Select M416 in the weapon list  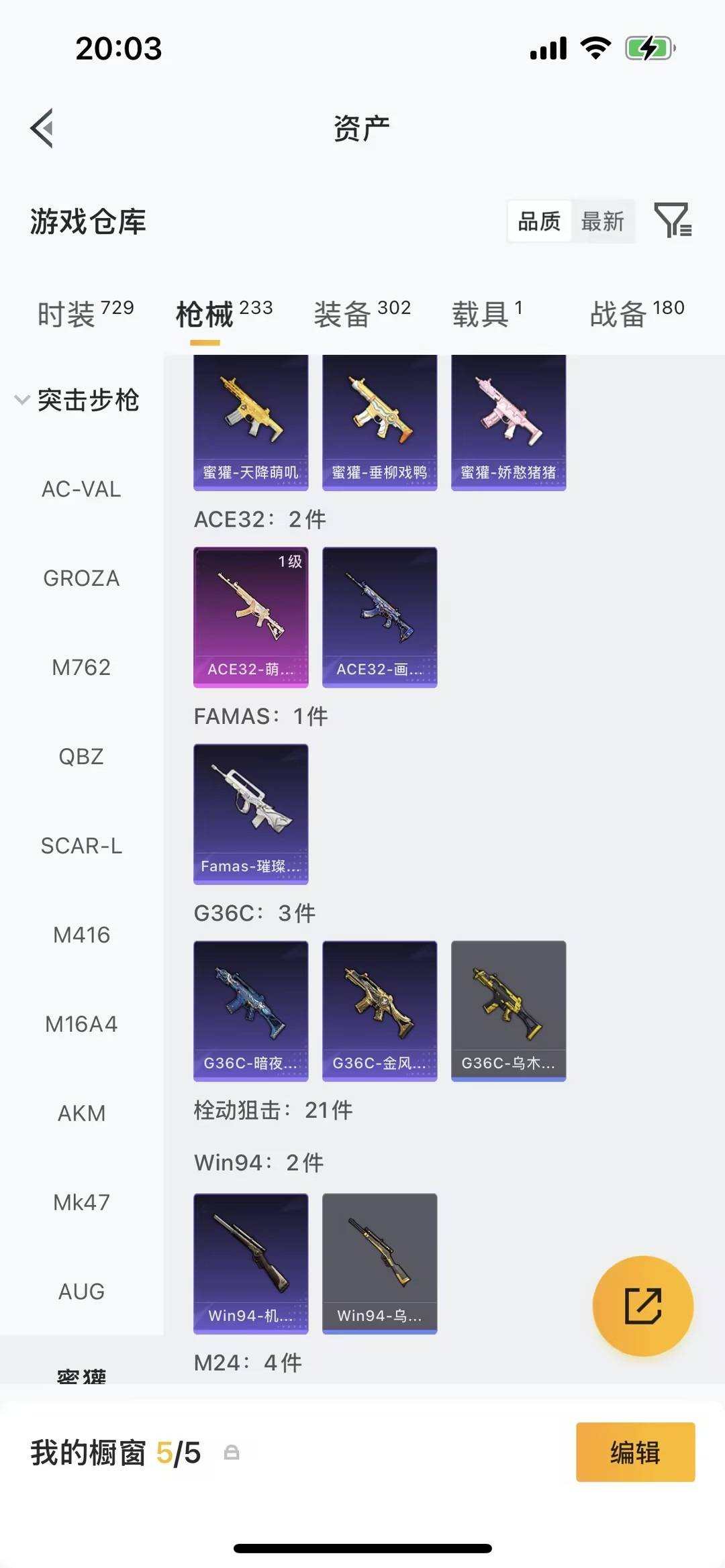(x=81, y=935)
